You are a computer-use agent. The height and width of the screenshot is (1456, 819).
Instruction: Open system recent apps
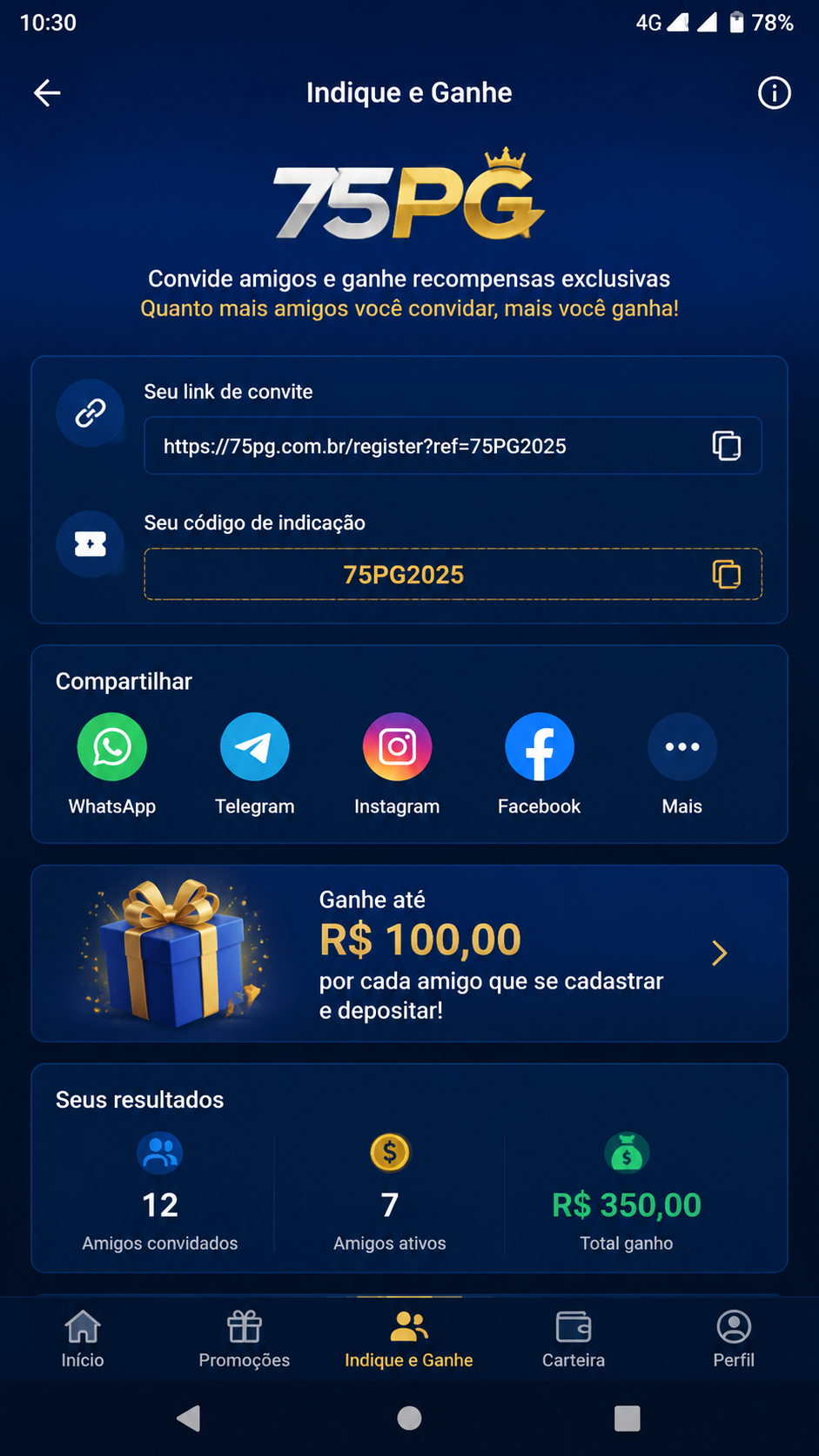[628, 1418]
